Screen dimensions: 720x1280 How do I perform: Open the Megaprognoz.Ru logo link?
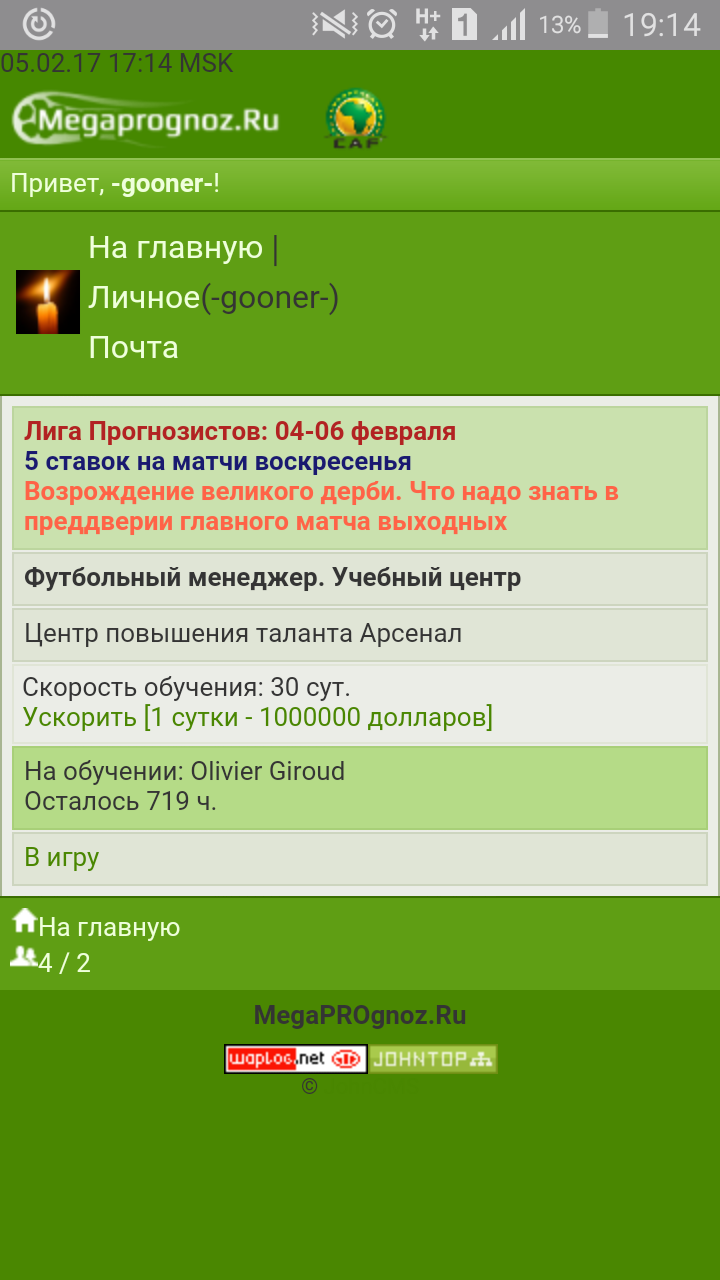pyautogui.click(x=146, y=120)
